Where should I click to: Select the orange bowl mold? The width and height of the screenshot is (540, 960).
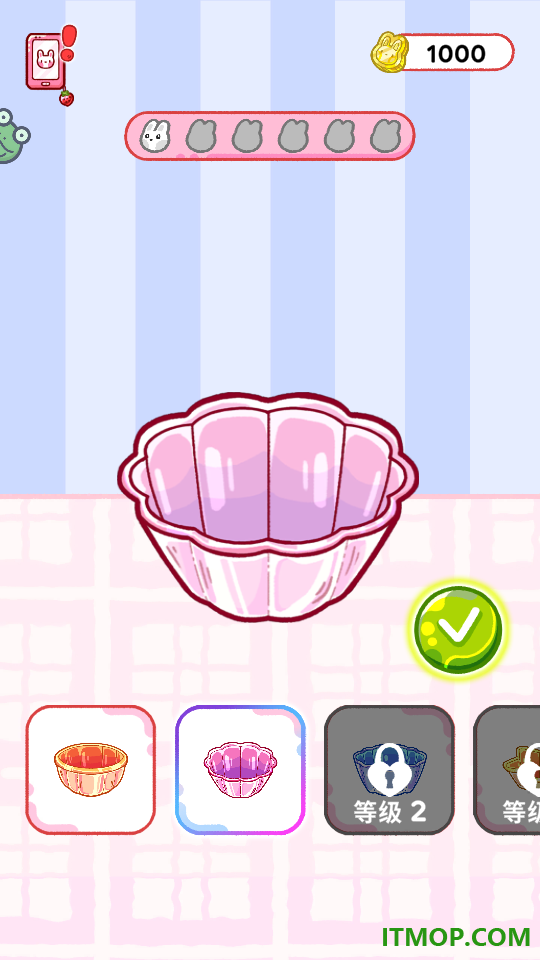[x=91, y=770]
